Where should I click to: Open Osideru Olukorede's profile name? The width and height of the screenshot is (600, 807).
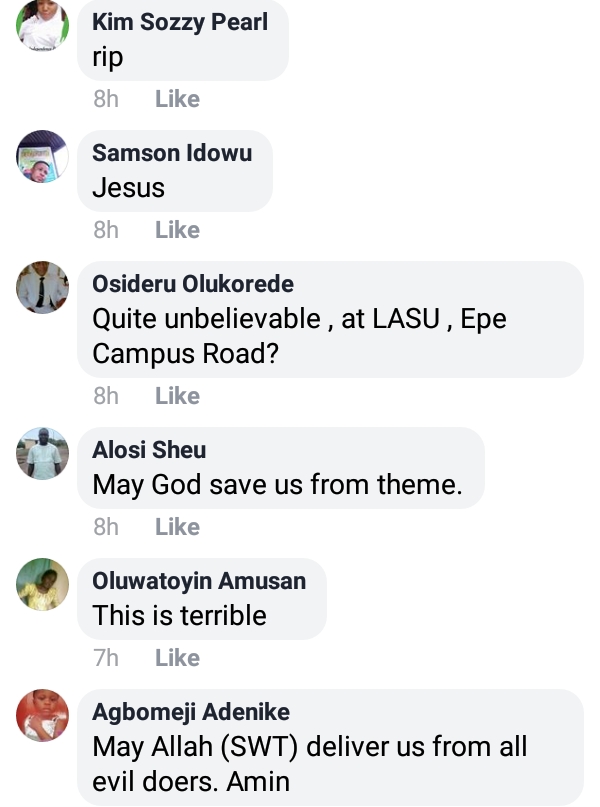point(193,285)
